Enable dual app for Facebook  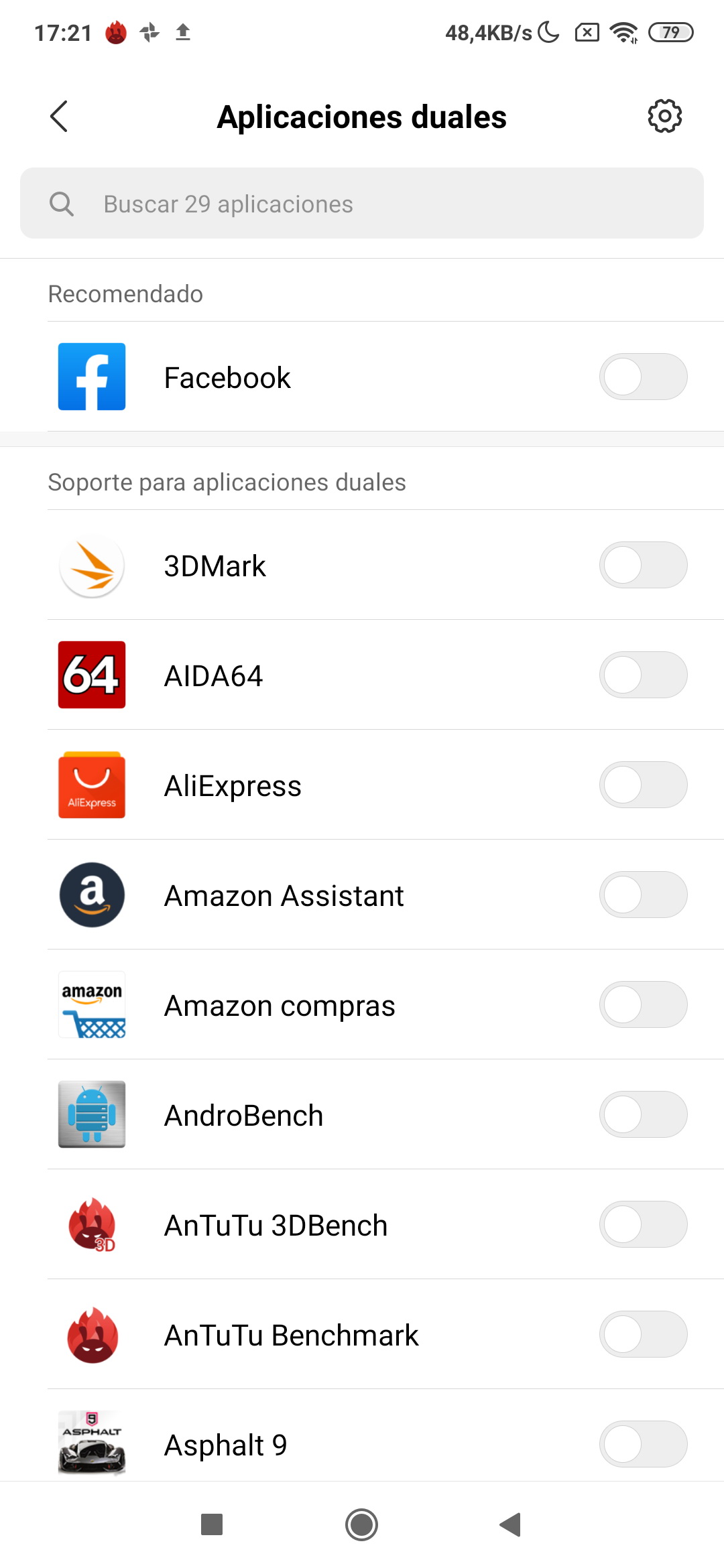point(643,377)
